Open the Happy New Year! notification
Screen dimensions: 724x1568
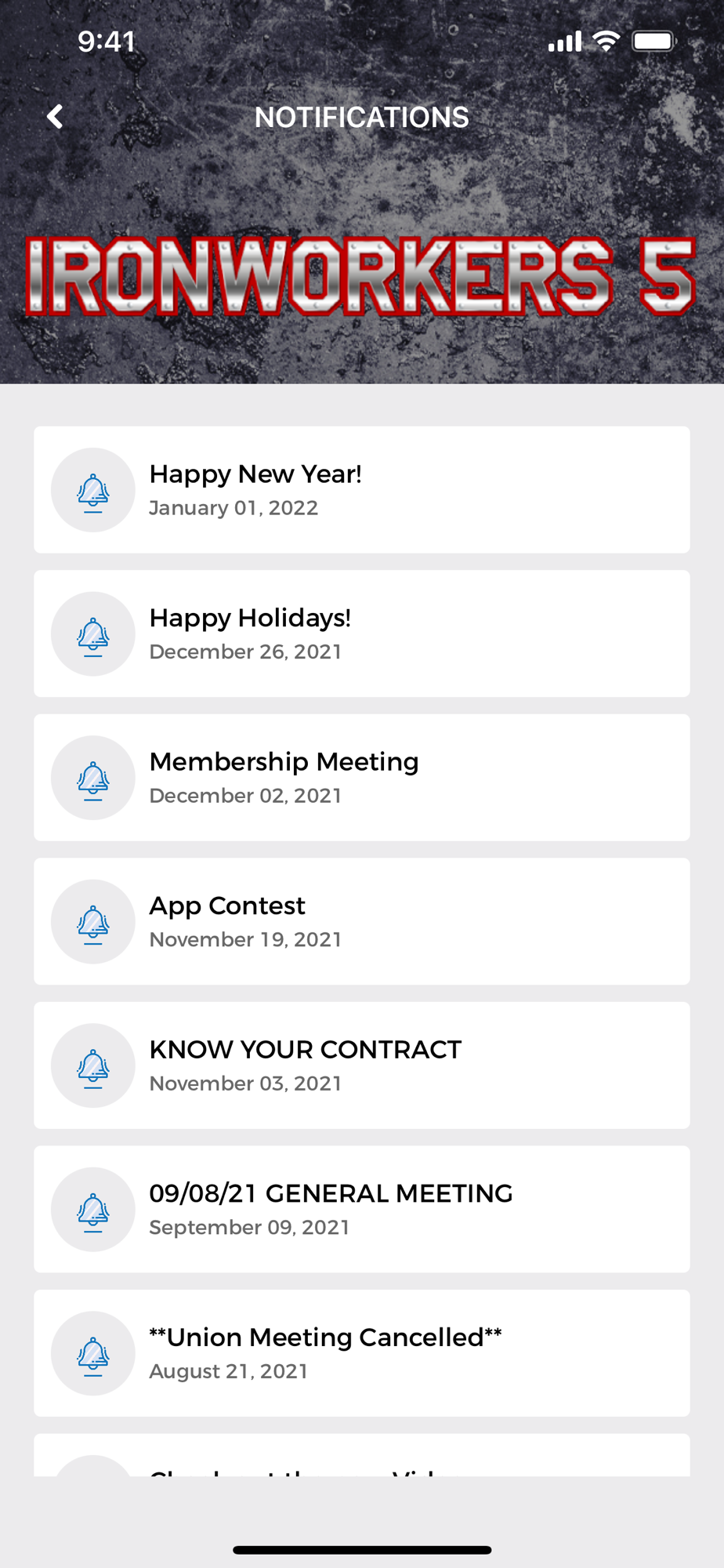tap(362, 490)
